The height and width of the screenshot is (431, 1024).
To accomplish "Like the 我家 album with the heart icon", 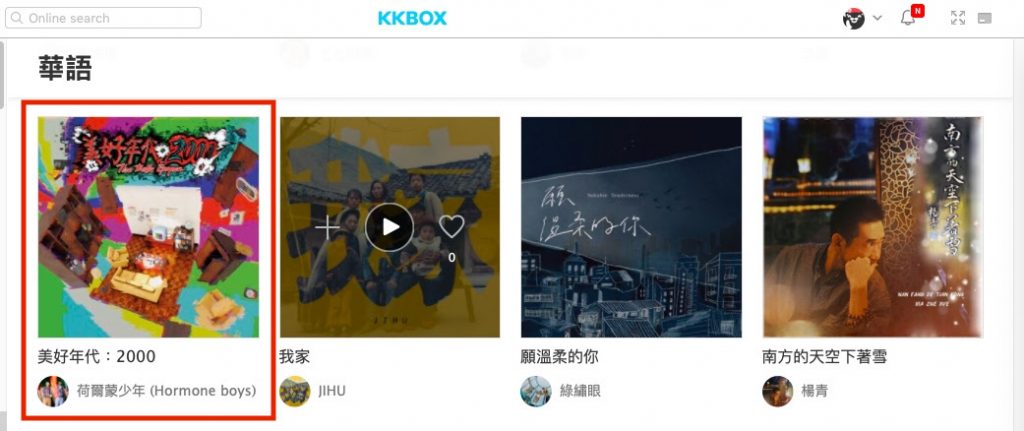I will click(x=452, y=227).
